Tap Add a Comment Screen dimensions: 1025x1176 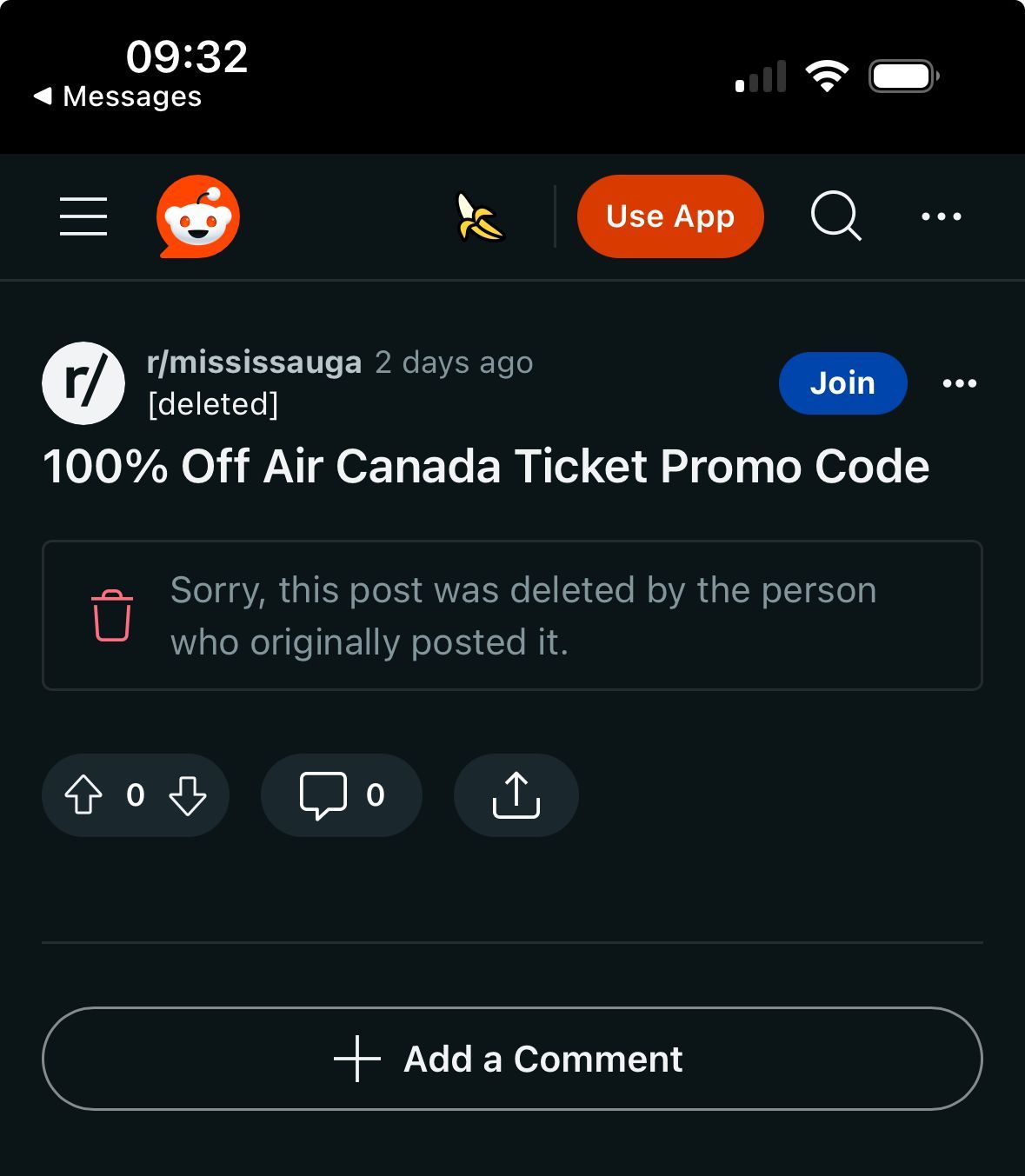[512, 1059]
